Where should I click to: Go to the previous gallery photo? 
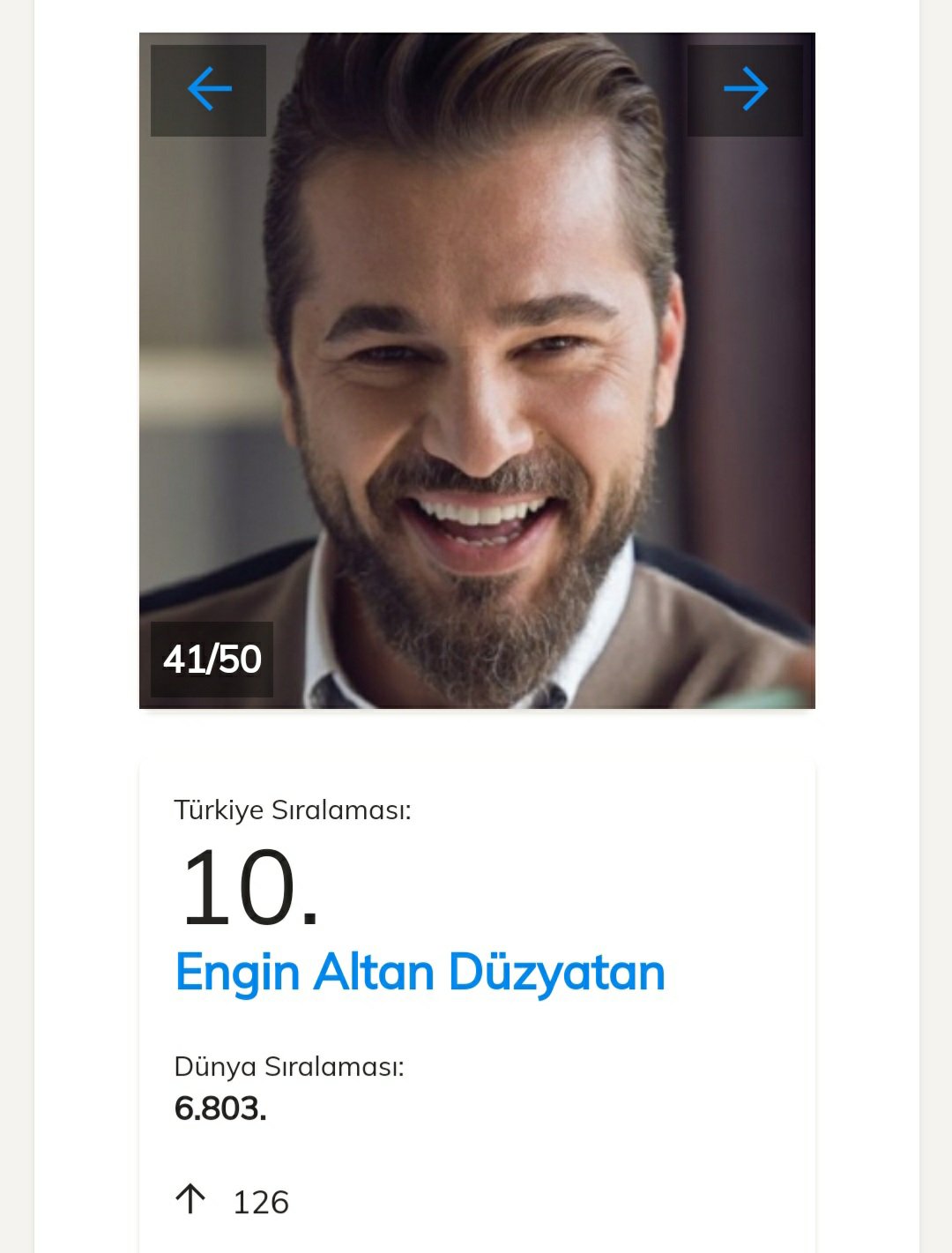(x=209, y=90)
